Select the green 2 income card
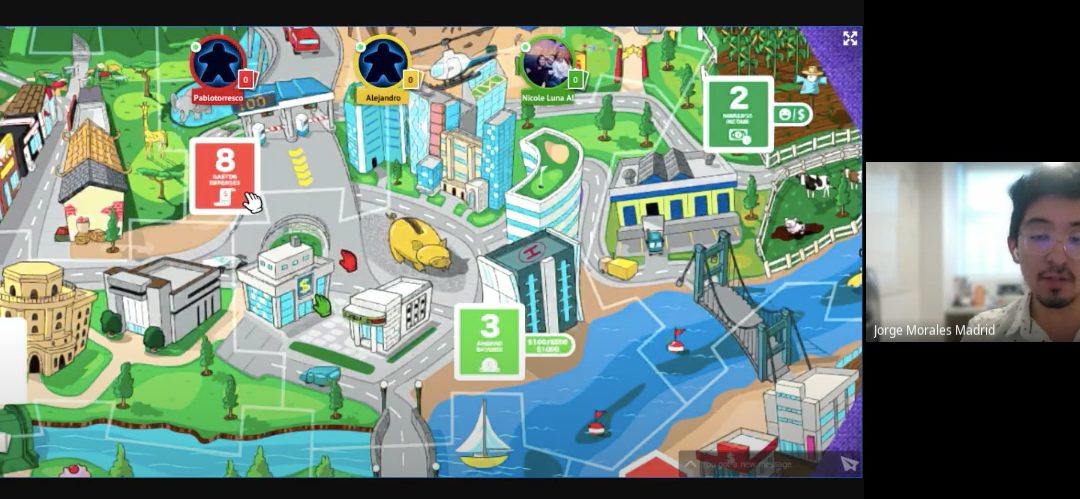 click(739, 113)
